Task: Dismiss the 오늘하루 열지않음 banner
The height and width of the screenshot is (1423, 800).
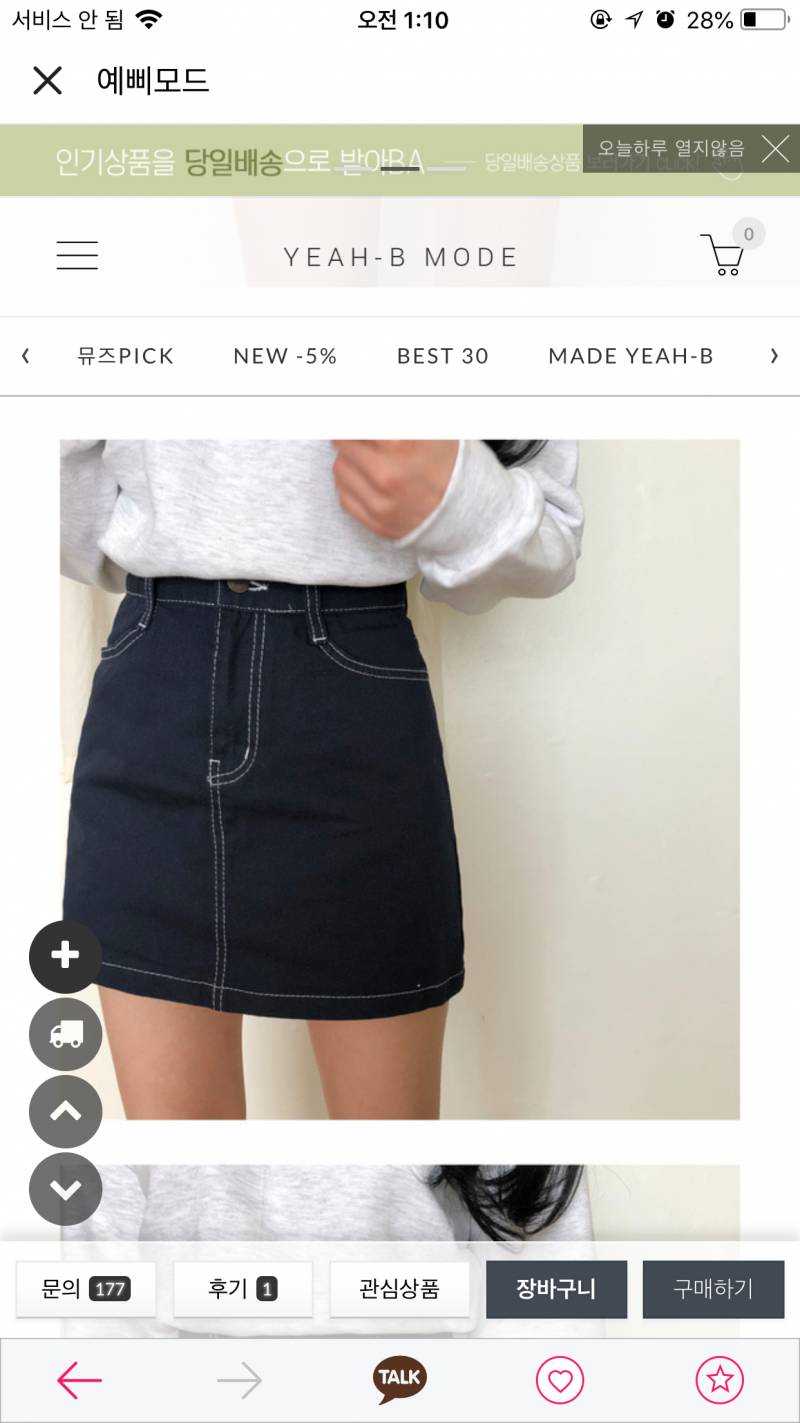Action: [x=776, y=149]
